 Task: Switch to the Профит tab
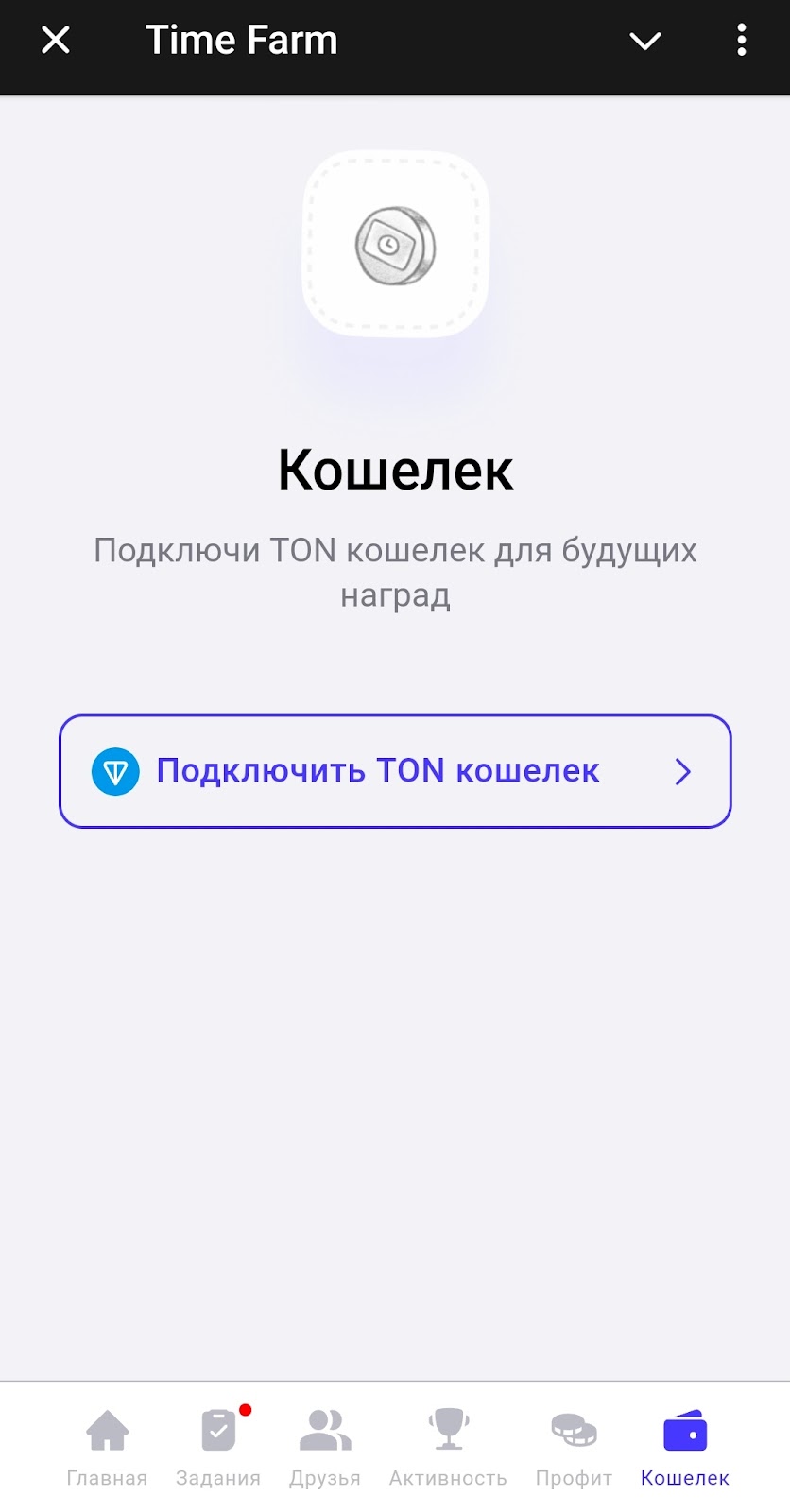tap(574, 1447)
